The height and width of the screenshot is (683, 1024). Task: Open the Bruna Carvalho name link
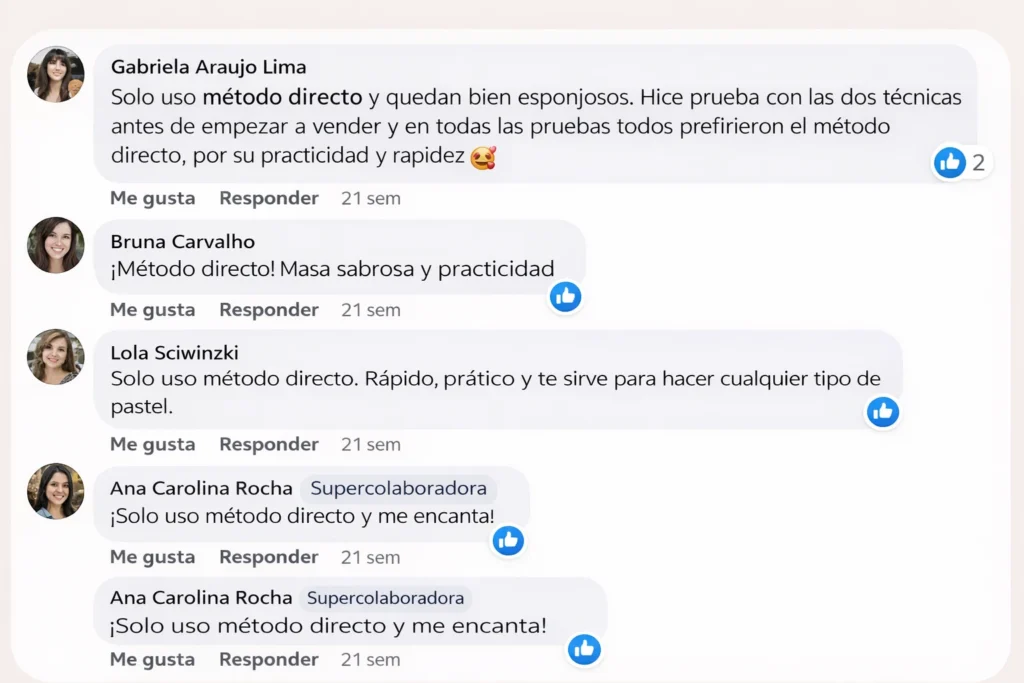pos(182,242)
